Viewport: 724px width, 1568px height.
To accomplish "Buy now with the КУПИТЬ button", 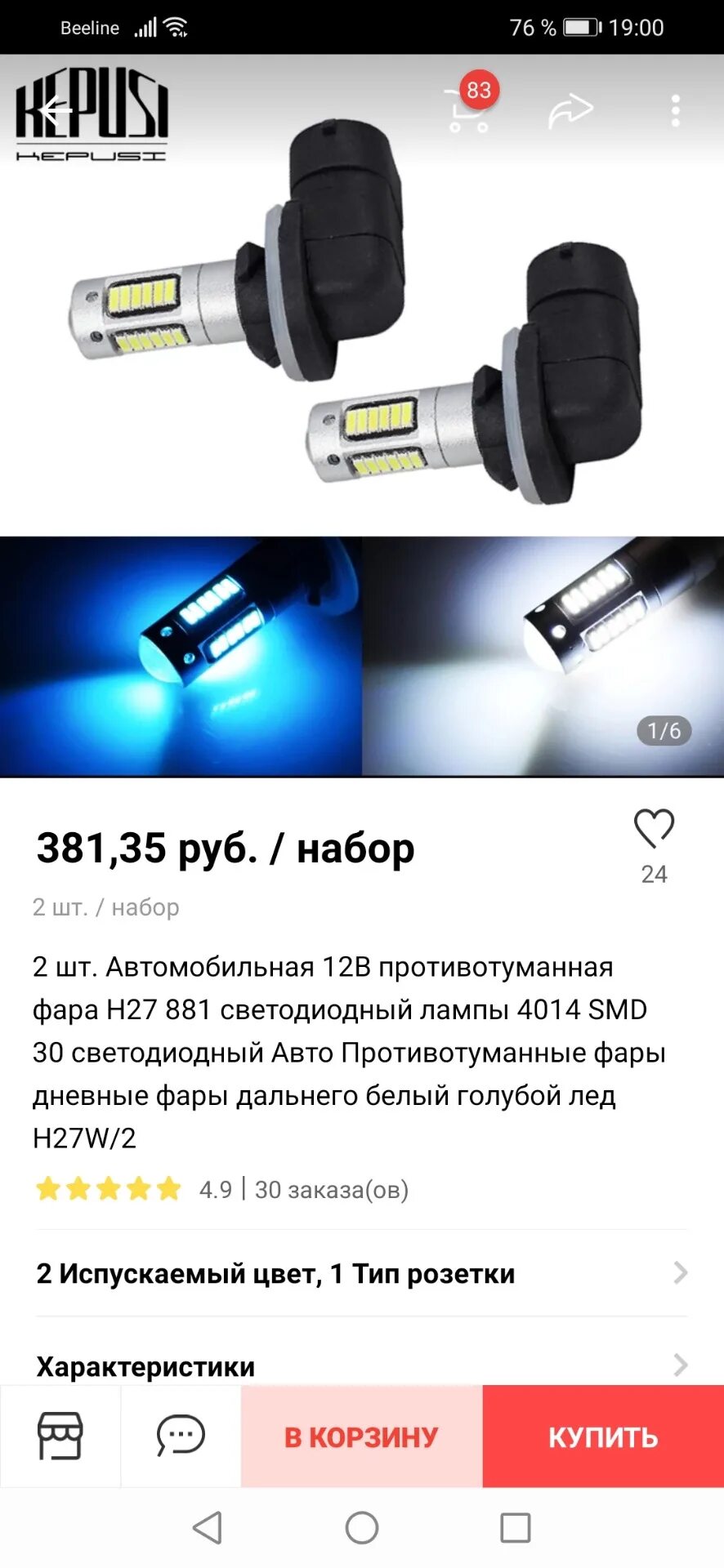I will (603, 1437).
